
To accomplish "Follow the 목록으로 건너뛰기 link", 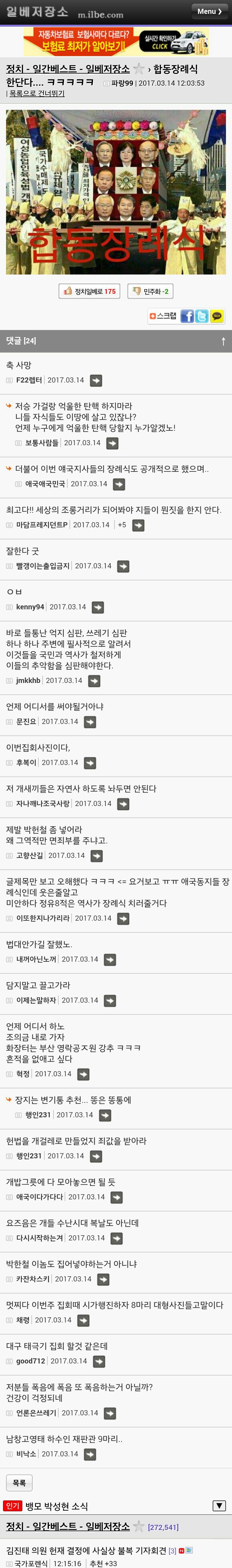I will click(x=37, y=94).
